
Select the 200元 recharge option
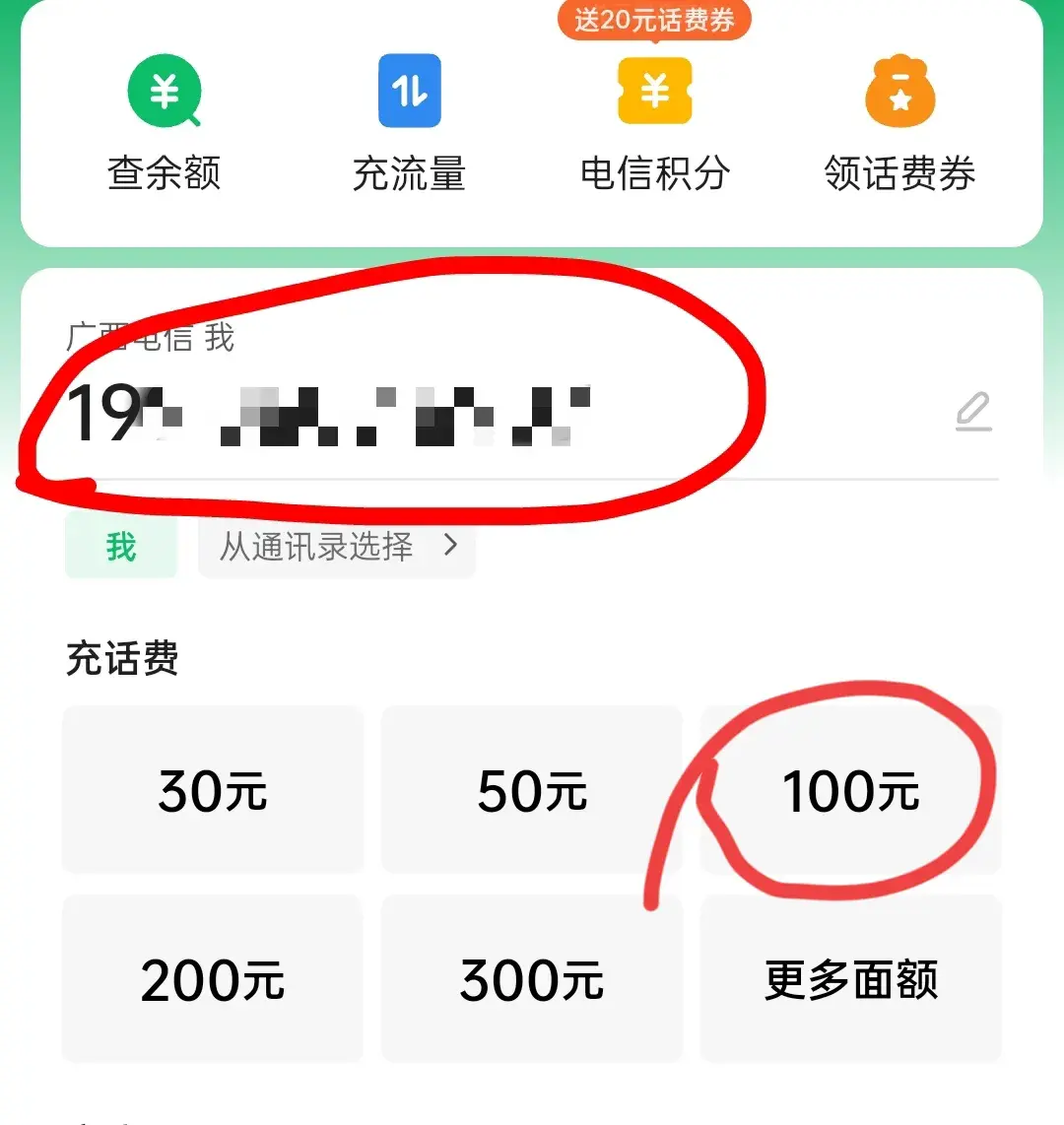pyautogui.click(x=213, y=978)
